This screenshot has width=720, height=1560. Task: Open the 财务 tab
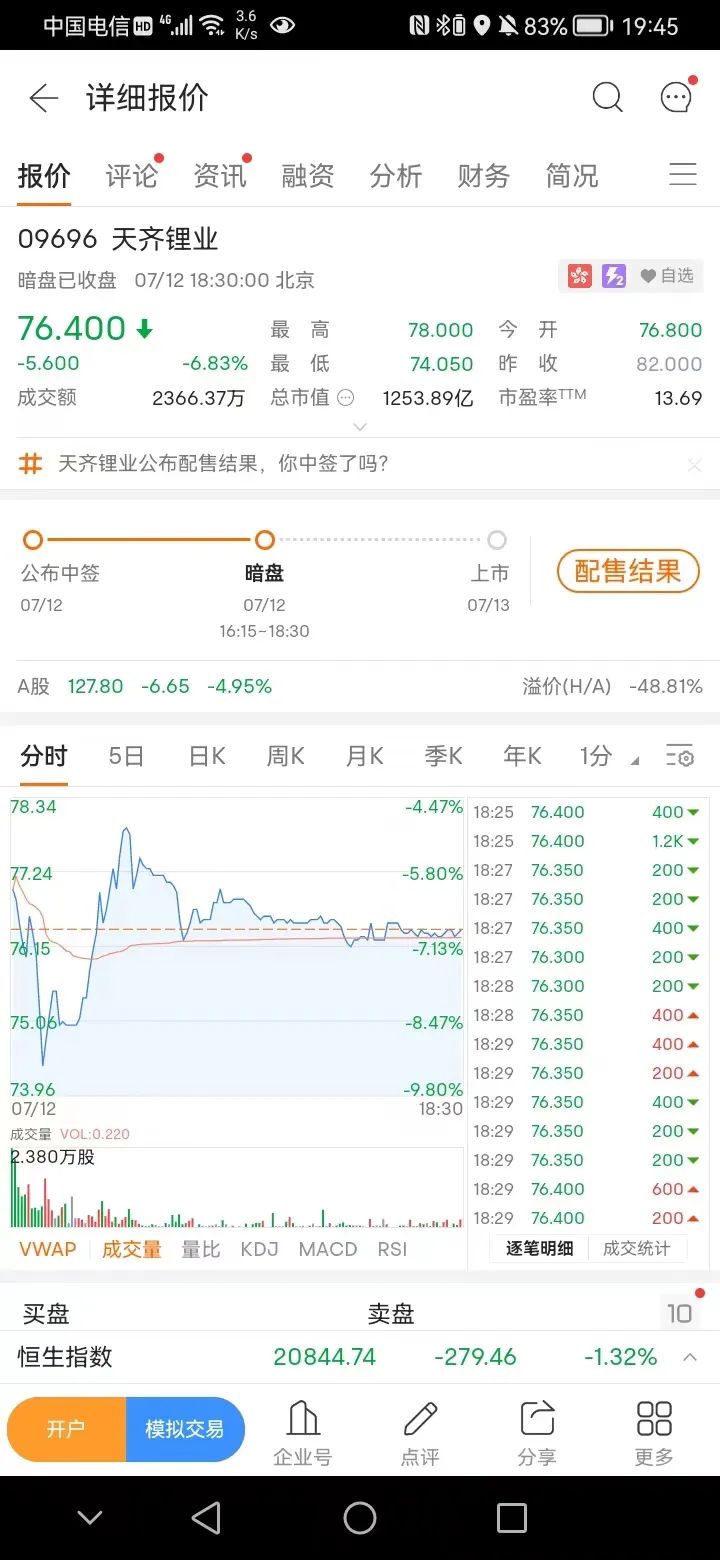click(x=484, y=176)
